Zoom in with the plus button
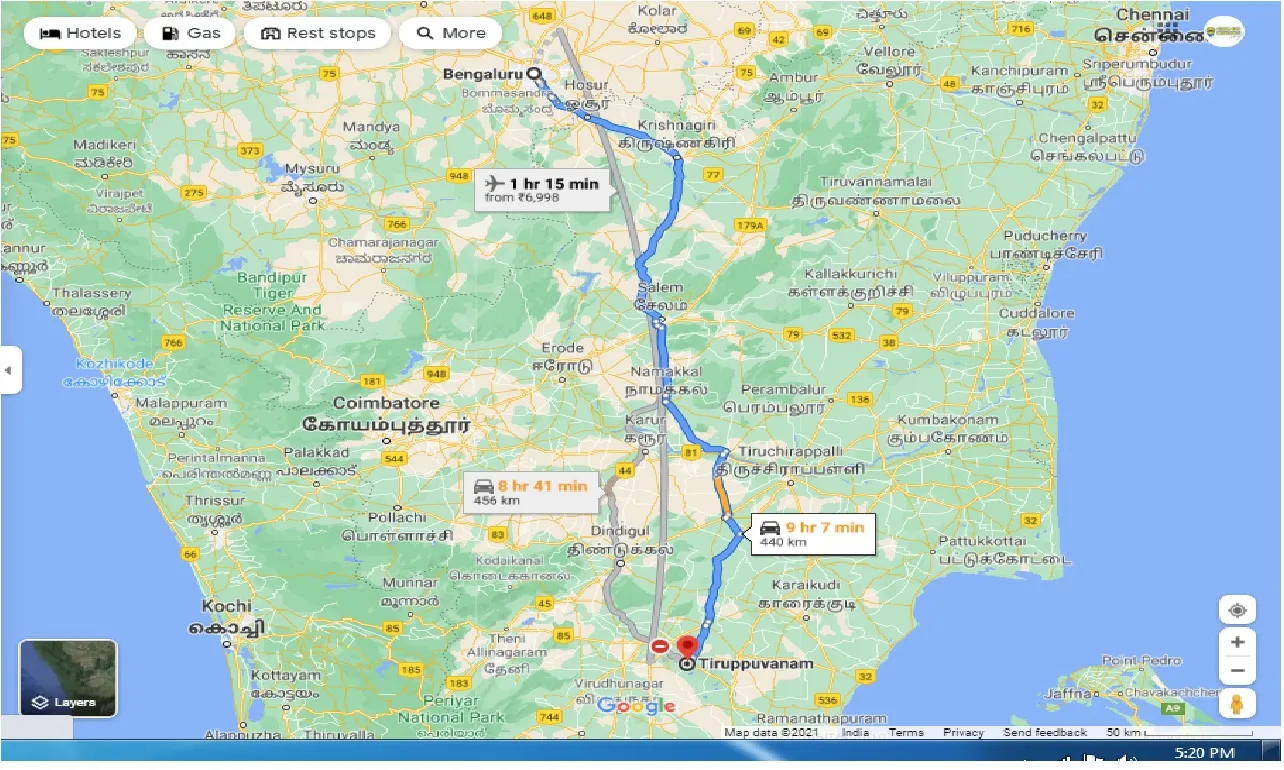Viewport: 1284px width, 770px height. point(1237,642)
